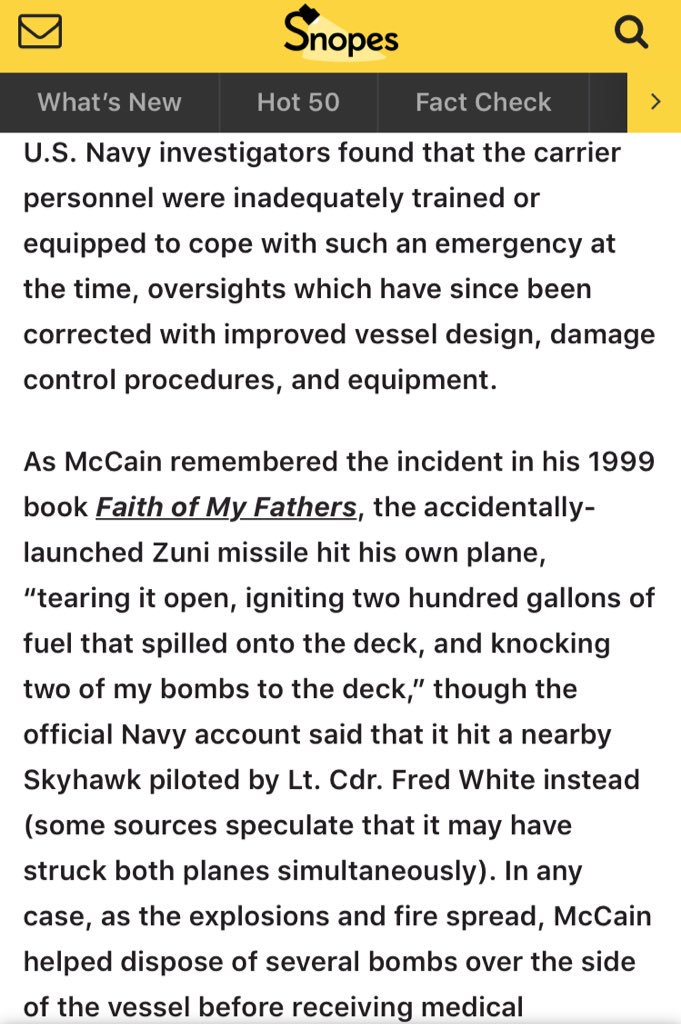Image resolution: width=681 pixels, height=1024 pixels.
Task: Switch to the What's New tab
Action: click(x=109, y=102)
